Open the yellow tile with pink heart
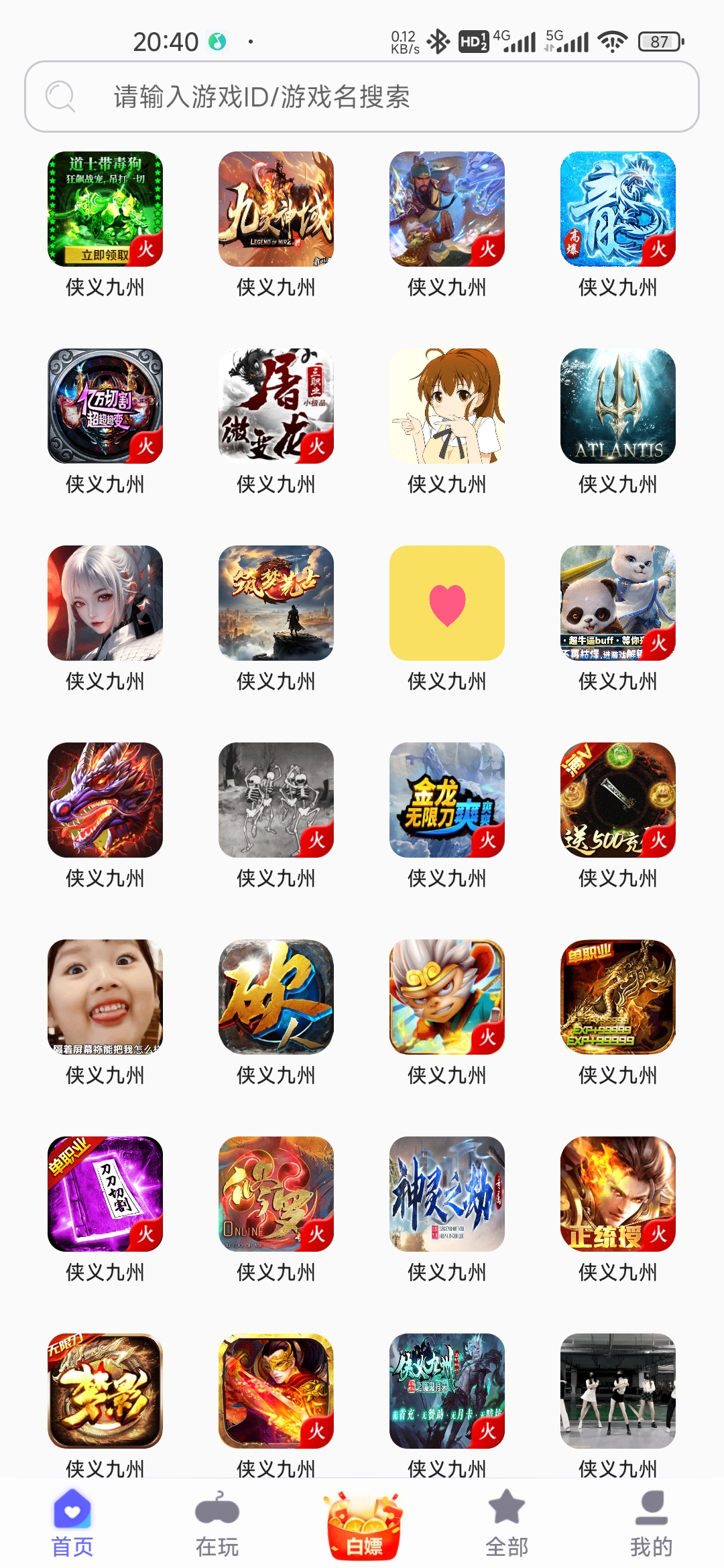 pyautogui.click(x=446, y=603)
